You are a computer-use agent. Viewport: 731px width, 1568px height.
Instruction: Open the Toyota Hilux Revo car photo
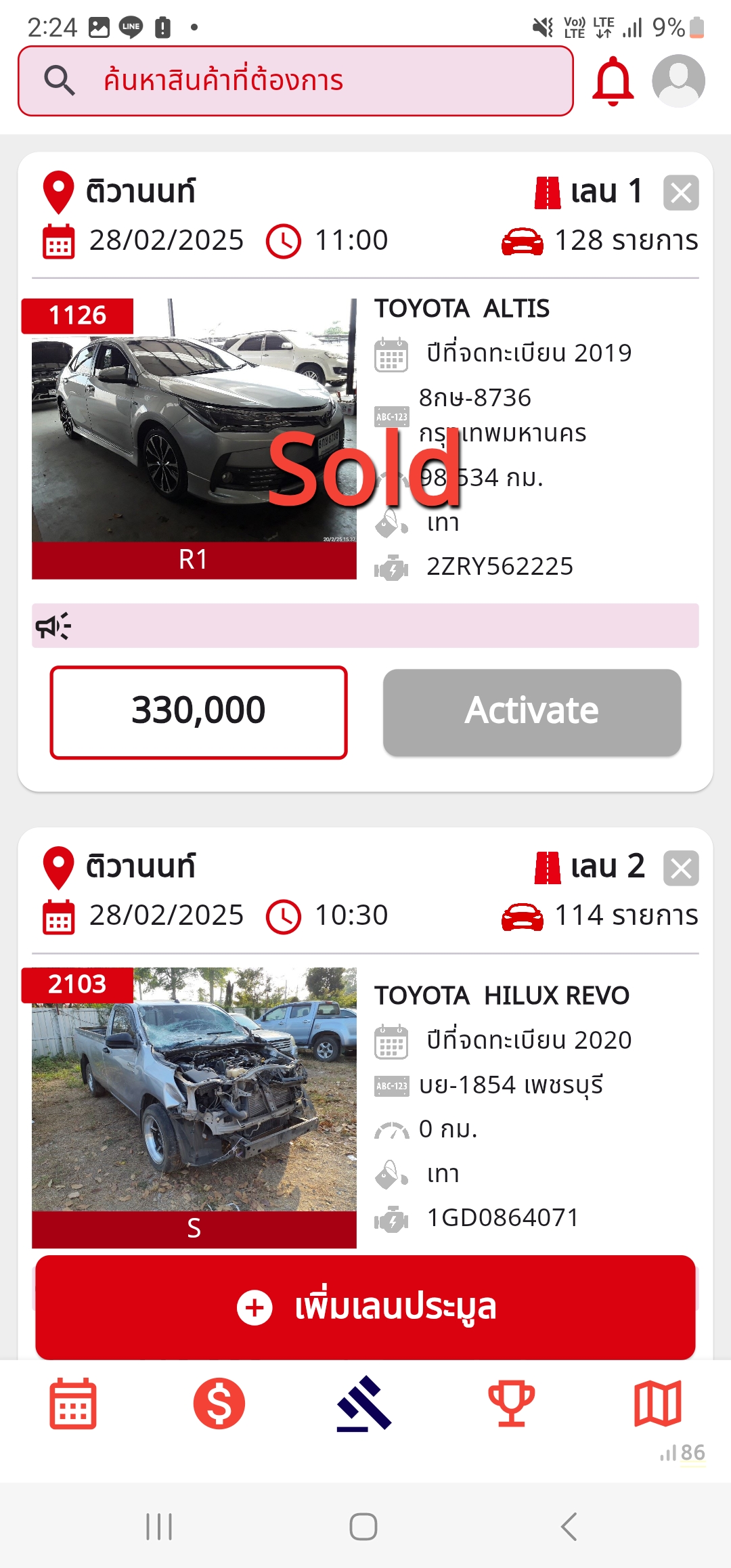[194, 1089]
